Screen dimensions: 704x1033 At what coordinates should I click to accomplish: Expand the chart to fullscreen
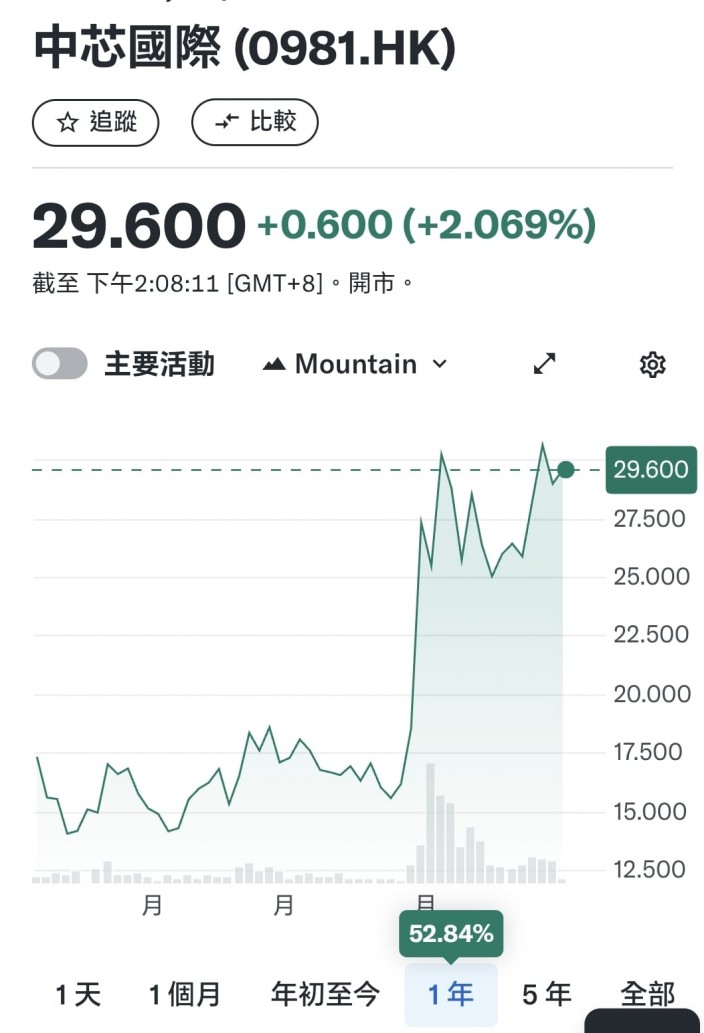tap(545, 364)
